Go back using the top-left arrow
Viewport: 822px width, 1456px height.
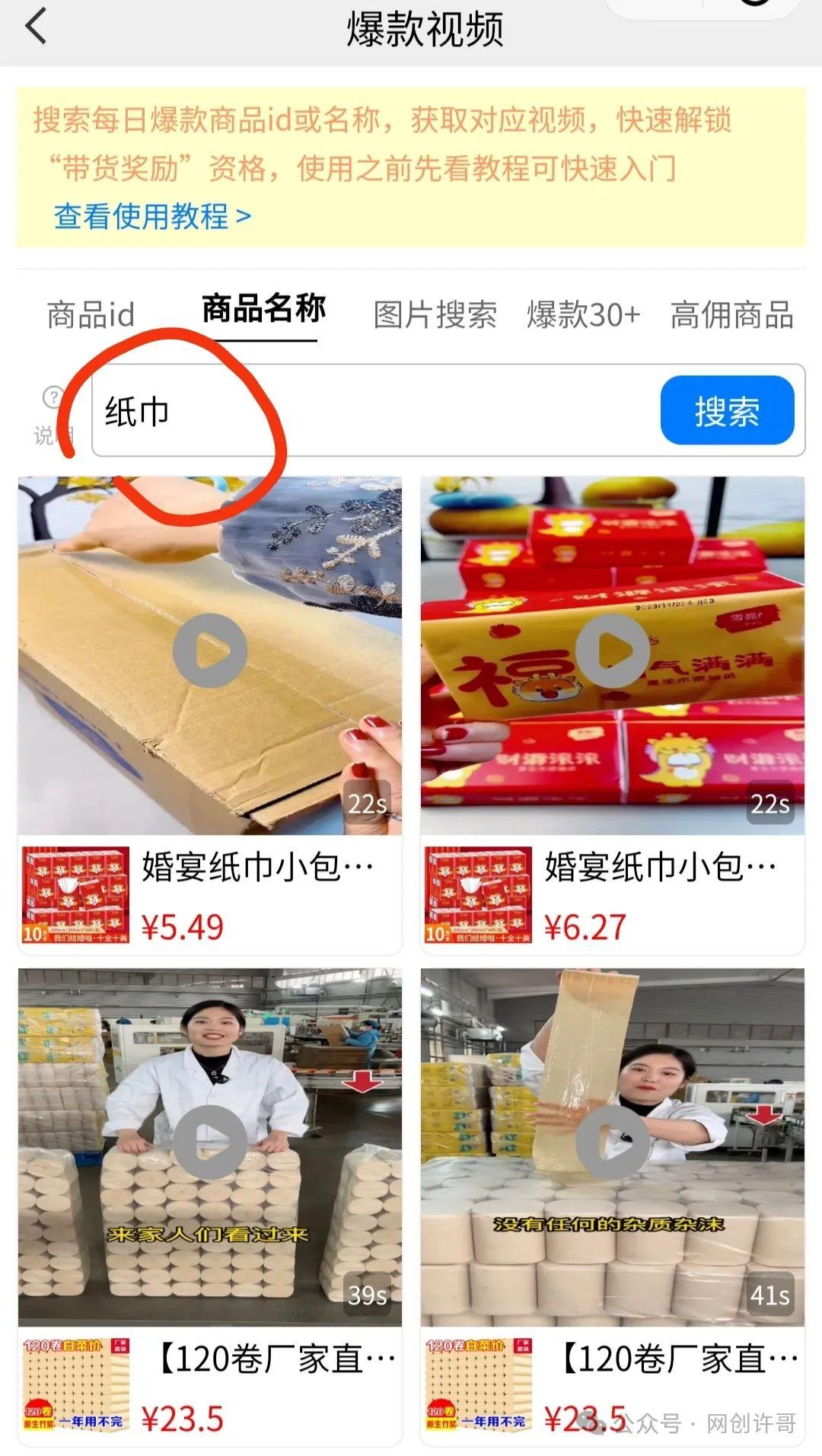pos(36,27)
